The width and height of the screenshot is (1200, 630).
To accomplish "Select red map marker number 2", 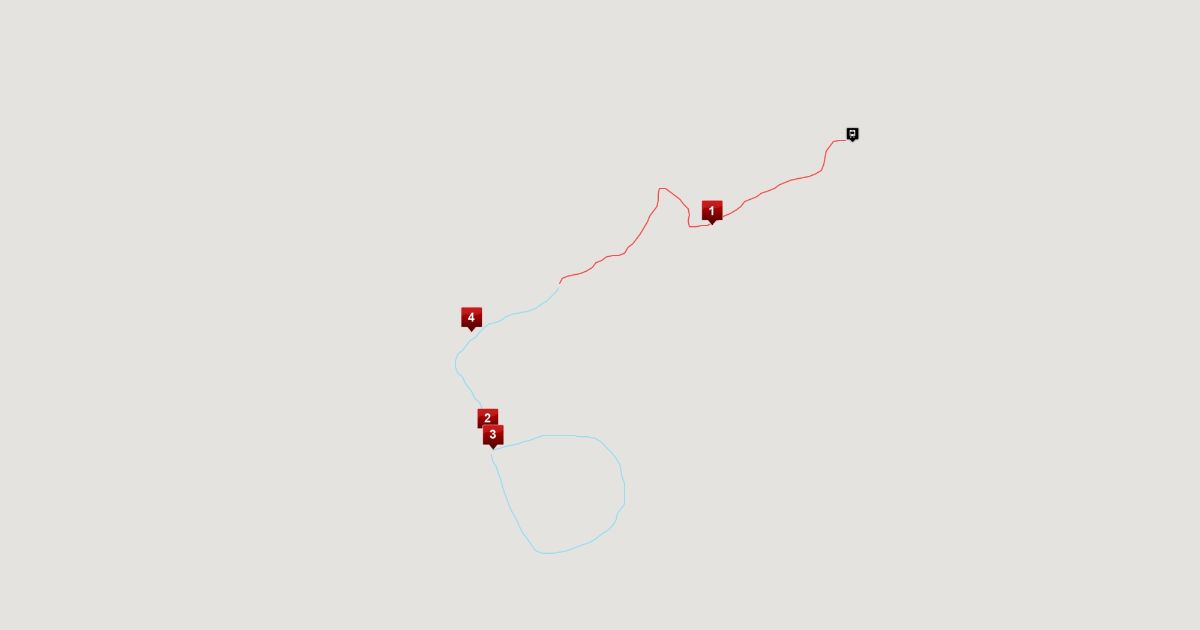I will point(485,416).
